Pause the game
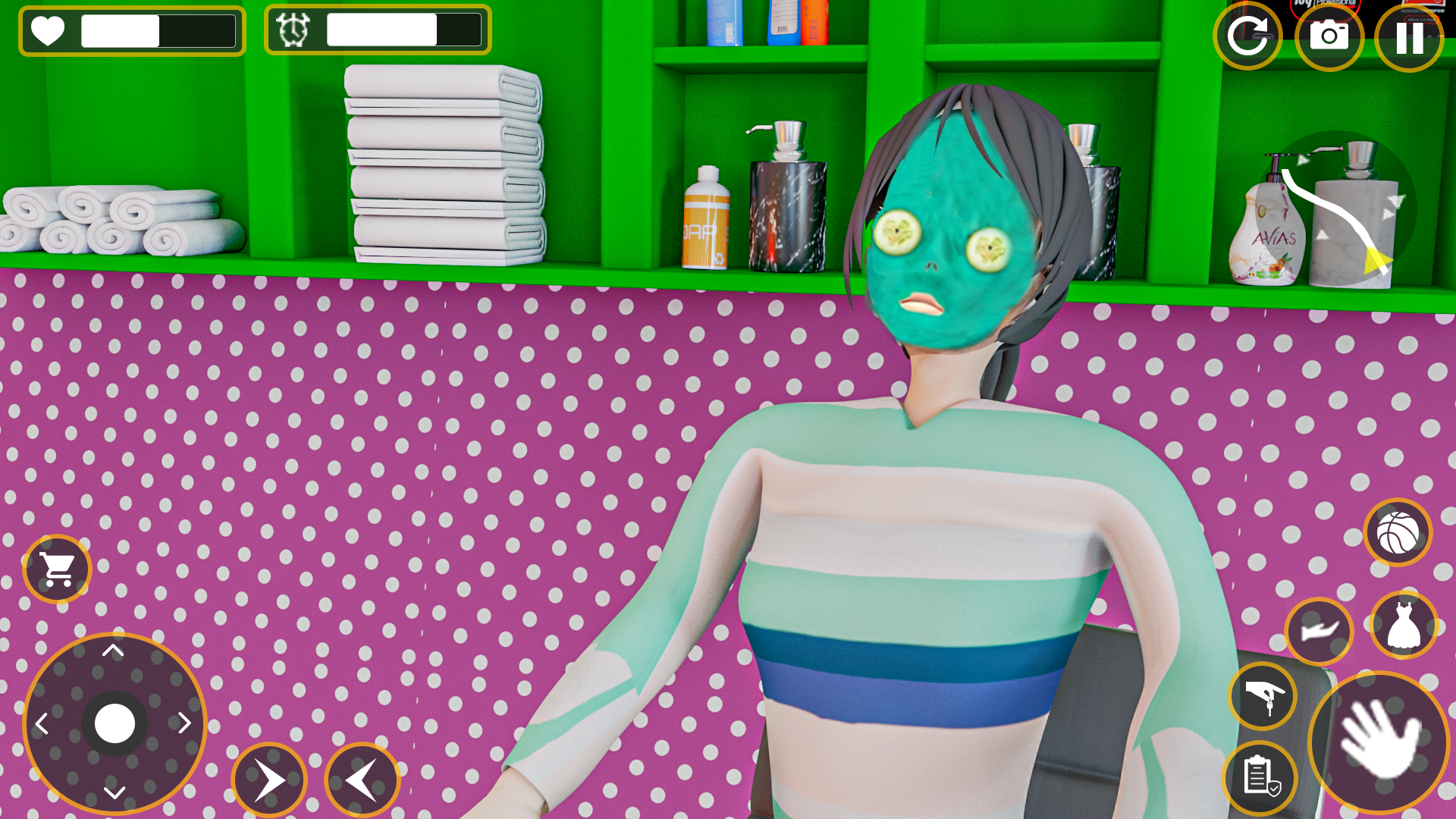Image resolution: width=1456 pixels, height=819 pixels. pyautogui.click(x=1409, y=37)
